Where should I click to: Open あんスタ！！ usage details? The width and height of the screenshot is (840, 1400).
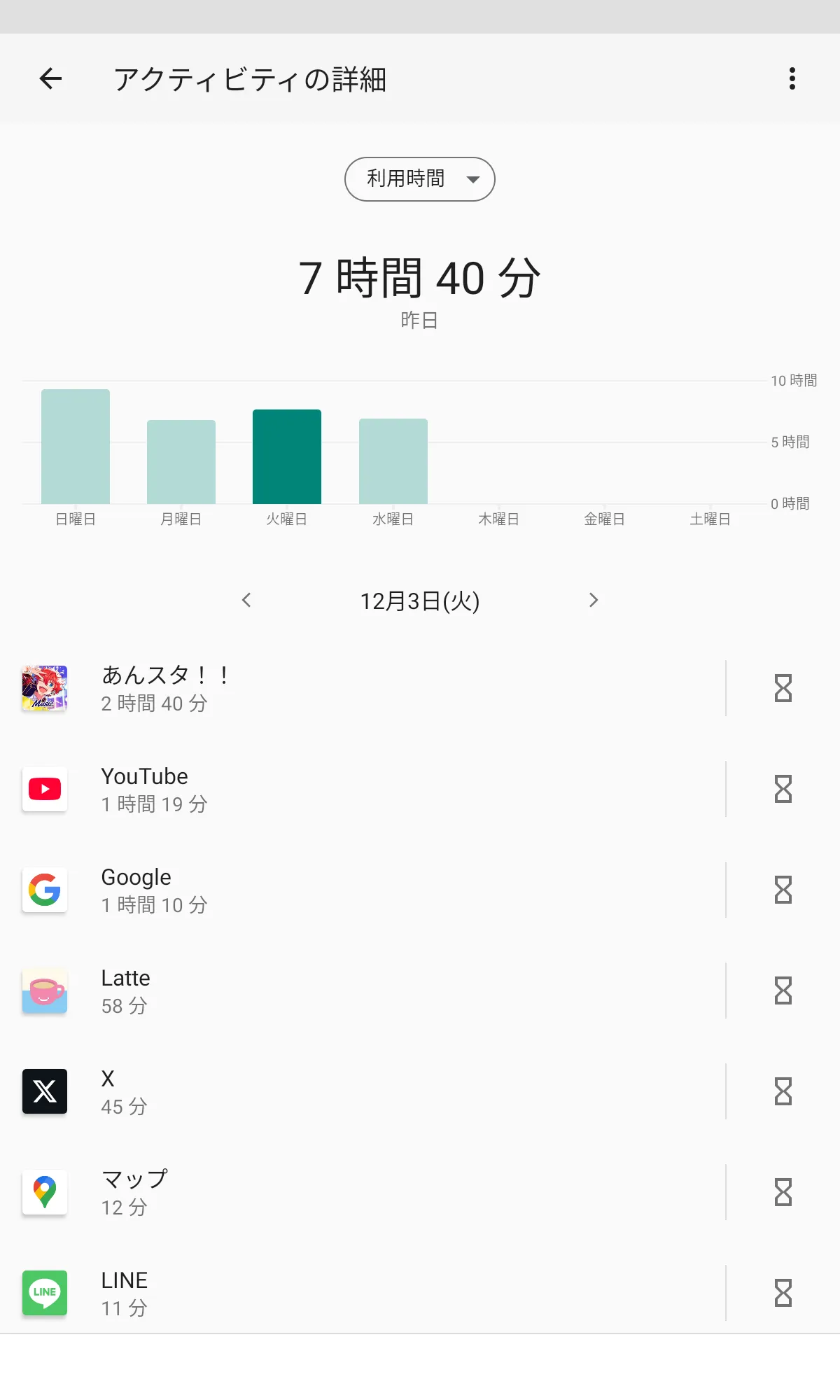364,688
